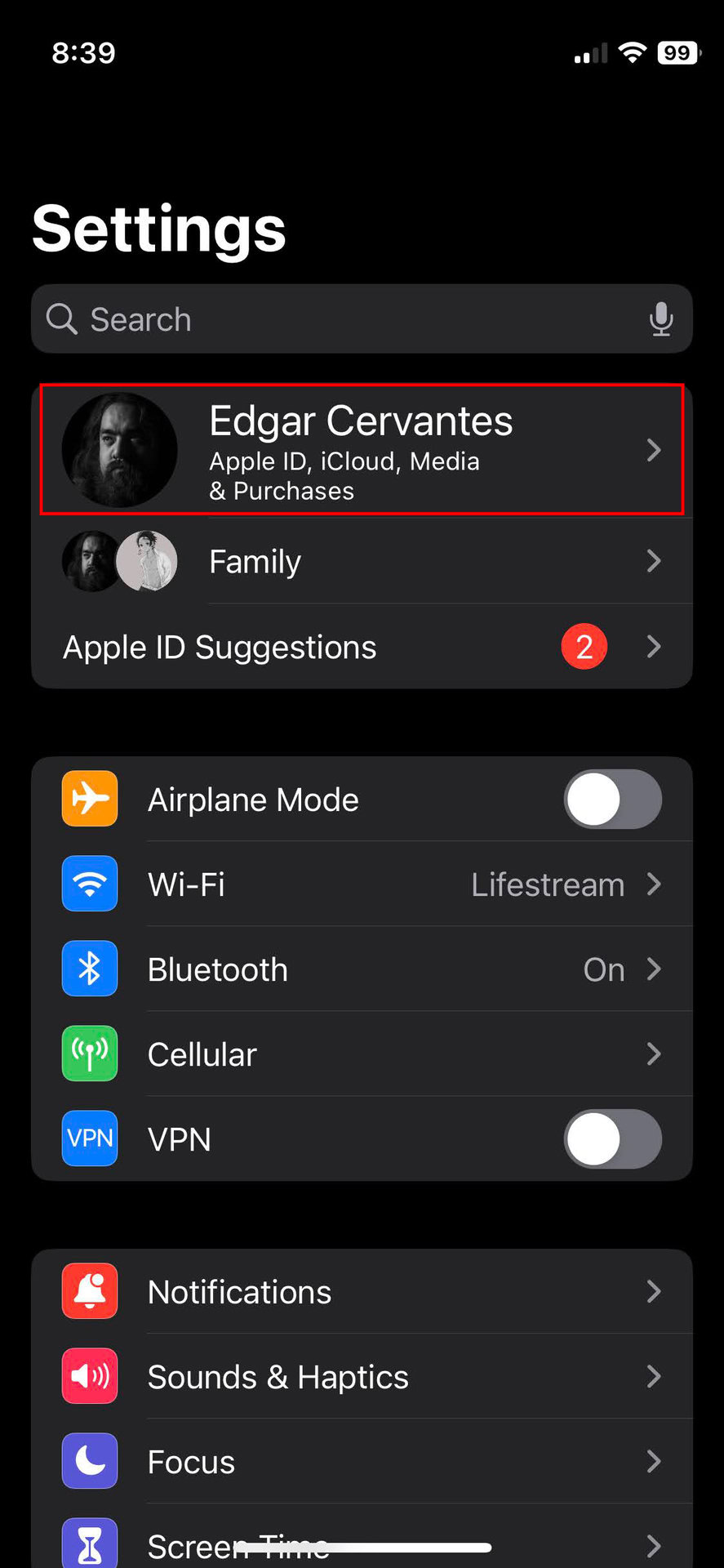Open Edgar Cervantes Apple ID settings

tap(361, 449)
